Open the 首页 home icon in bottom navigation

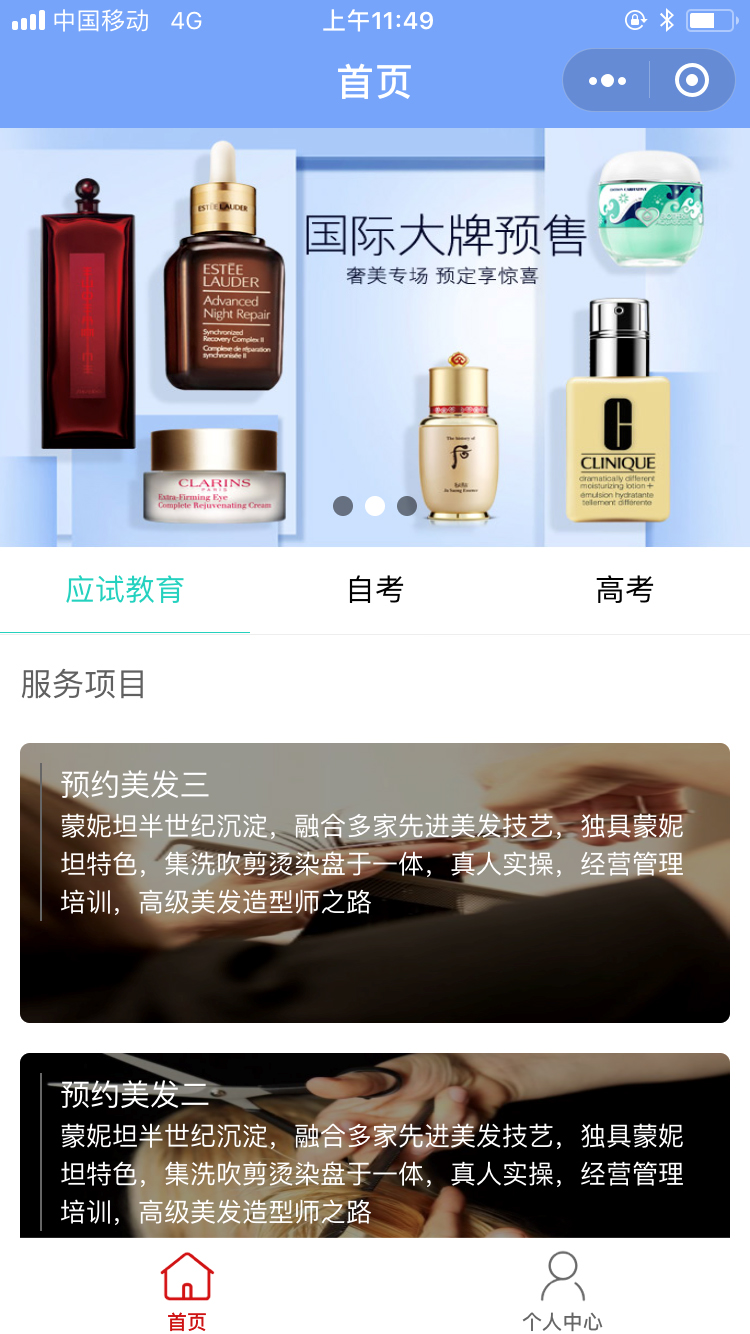(x=187, y=1289)
